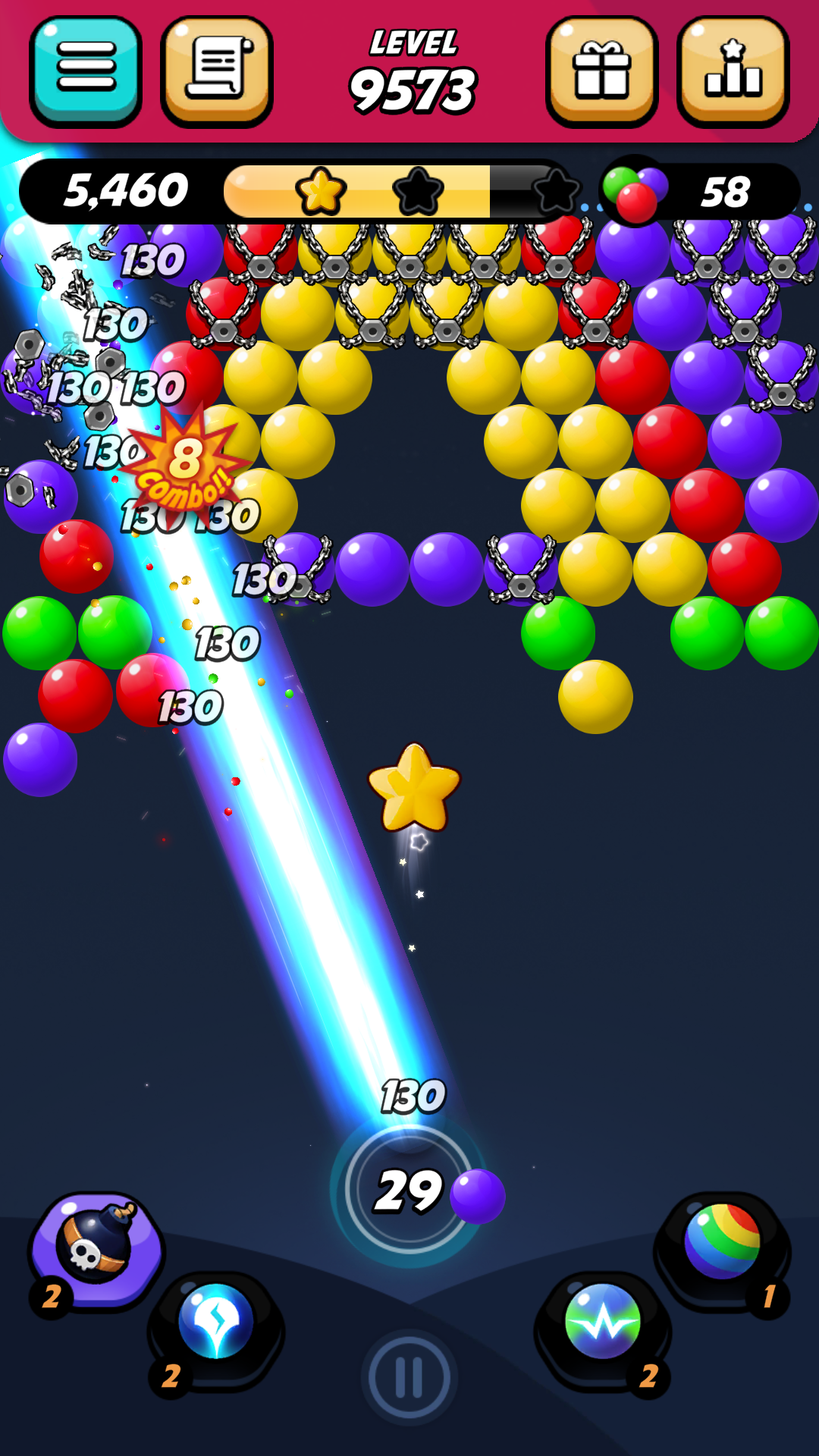Open the hamburger menu button

[x=86, y=72]
